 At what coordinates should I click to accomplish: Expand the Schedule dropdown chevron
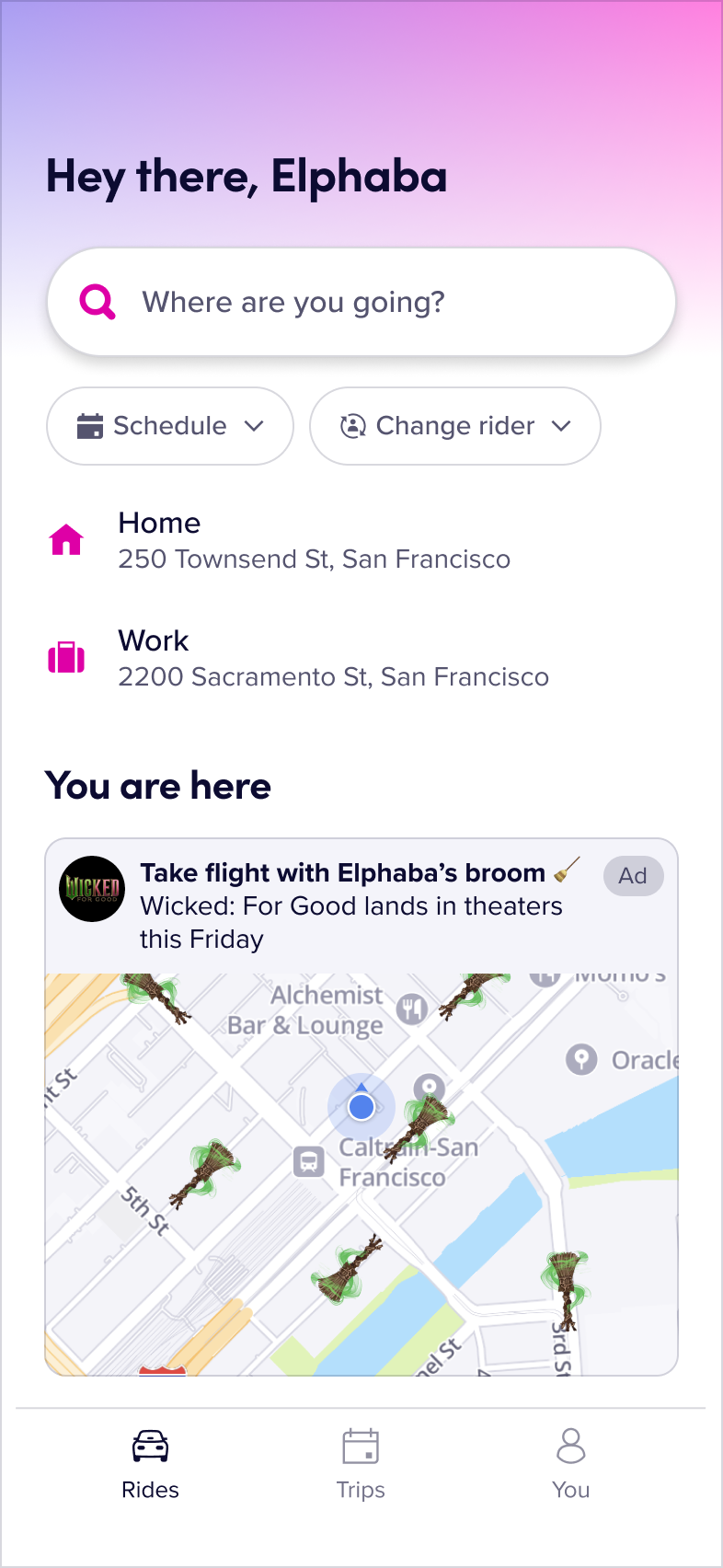[256, 426]
